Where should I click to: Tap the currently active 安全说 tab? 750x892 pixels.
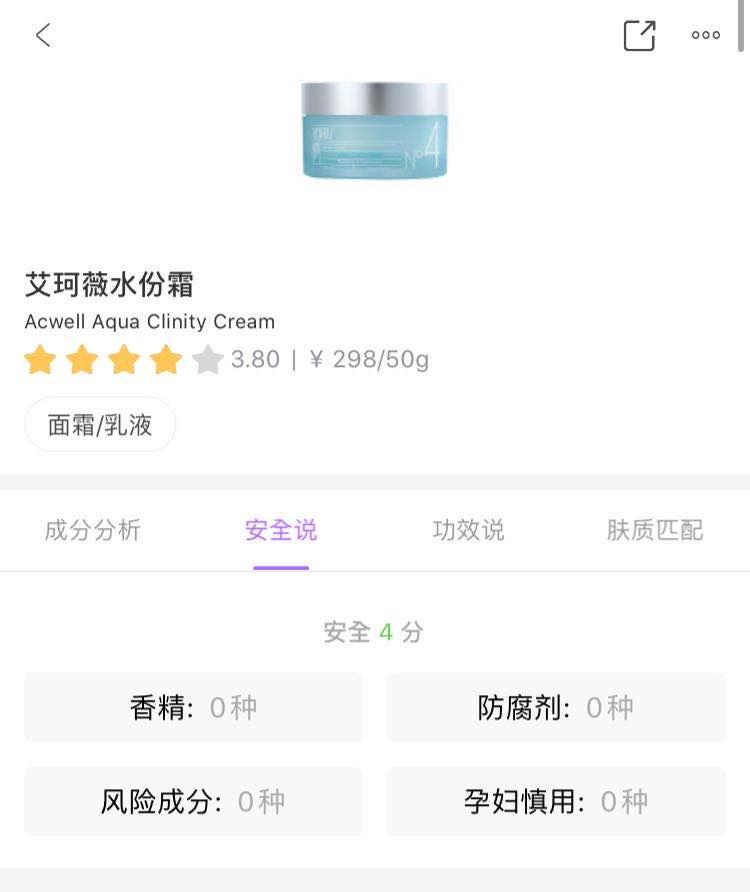pyautogui.click(x=280, y=531)
